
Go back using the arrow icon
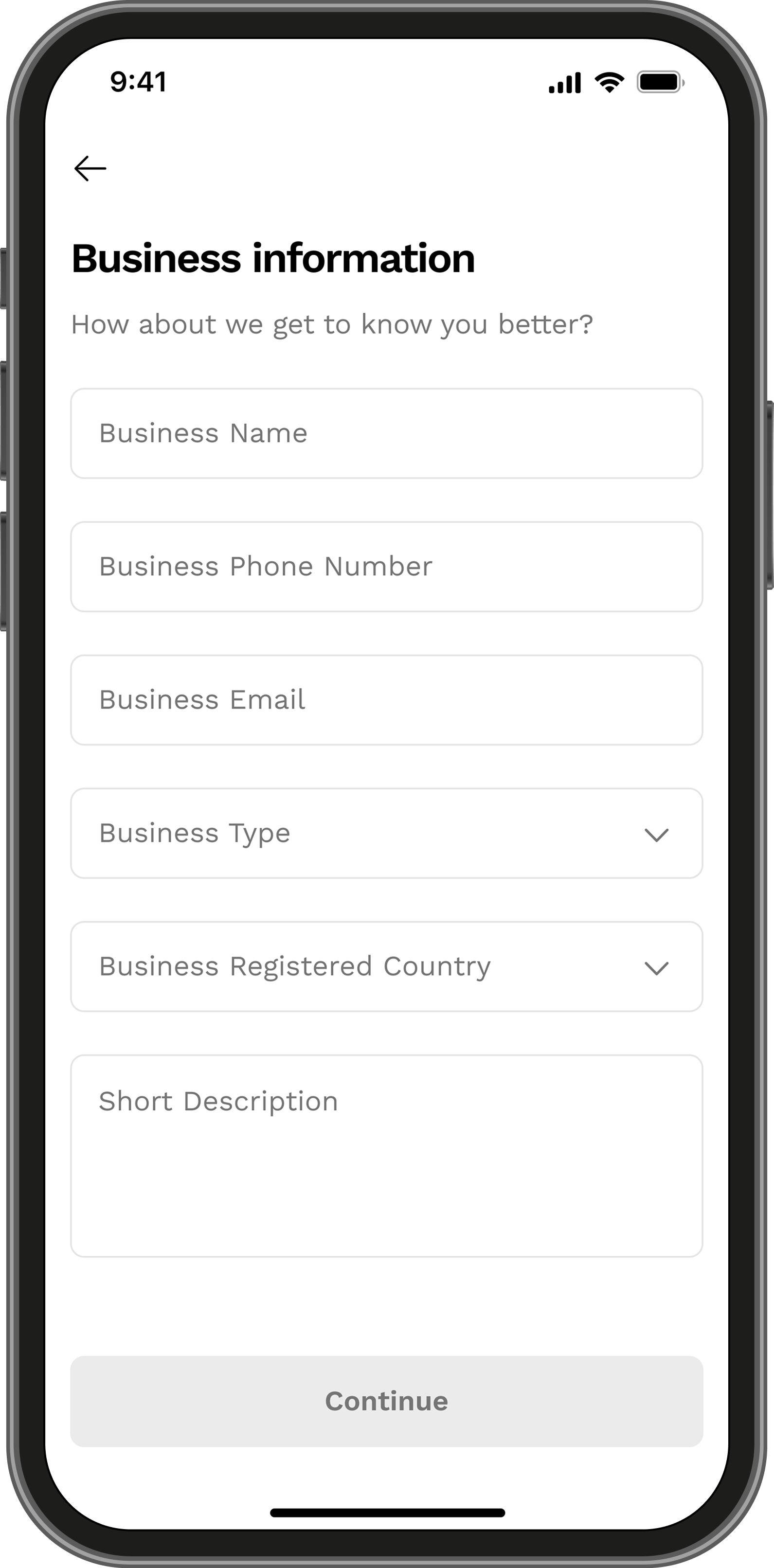90,168
